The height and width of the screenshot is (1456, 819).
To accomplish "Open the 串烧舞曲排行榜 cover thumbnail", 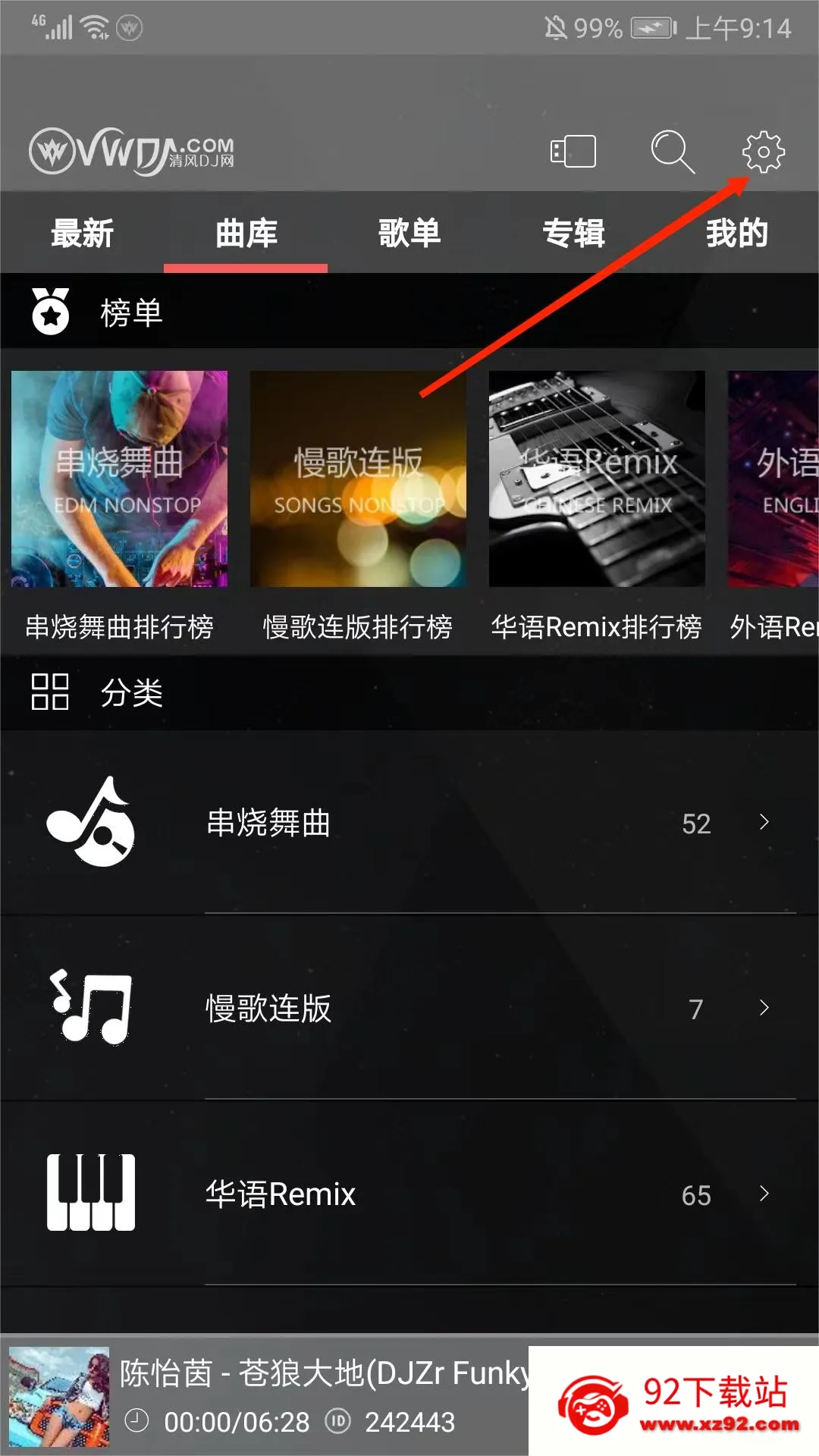I will [x=119, y=478].
